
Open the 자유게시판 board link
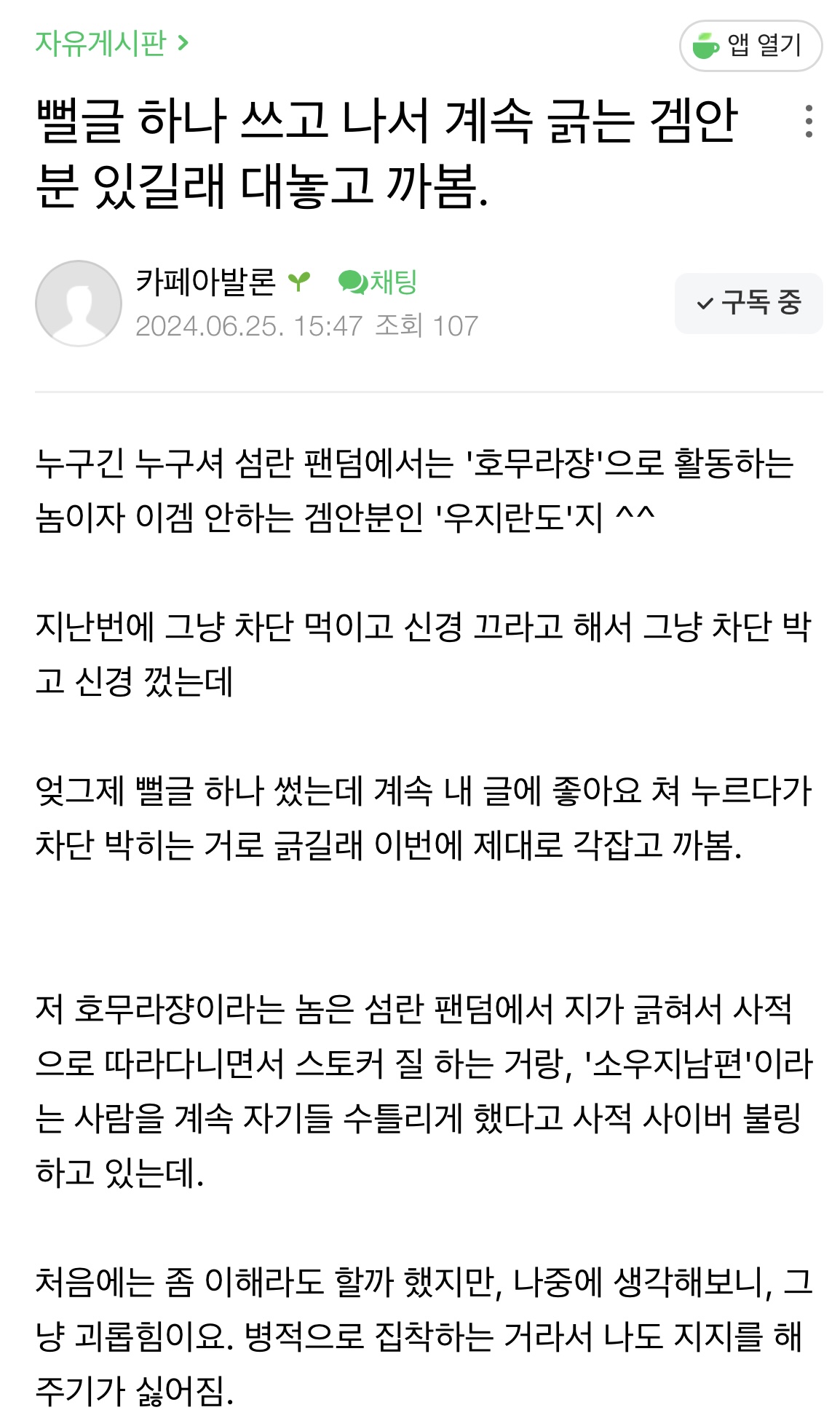(111, 44)
